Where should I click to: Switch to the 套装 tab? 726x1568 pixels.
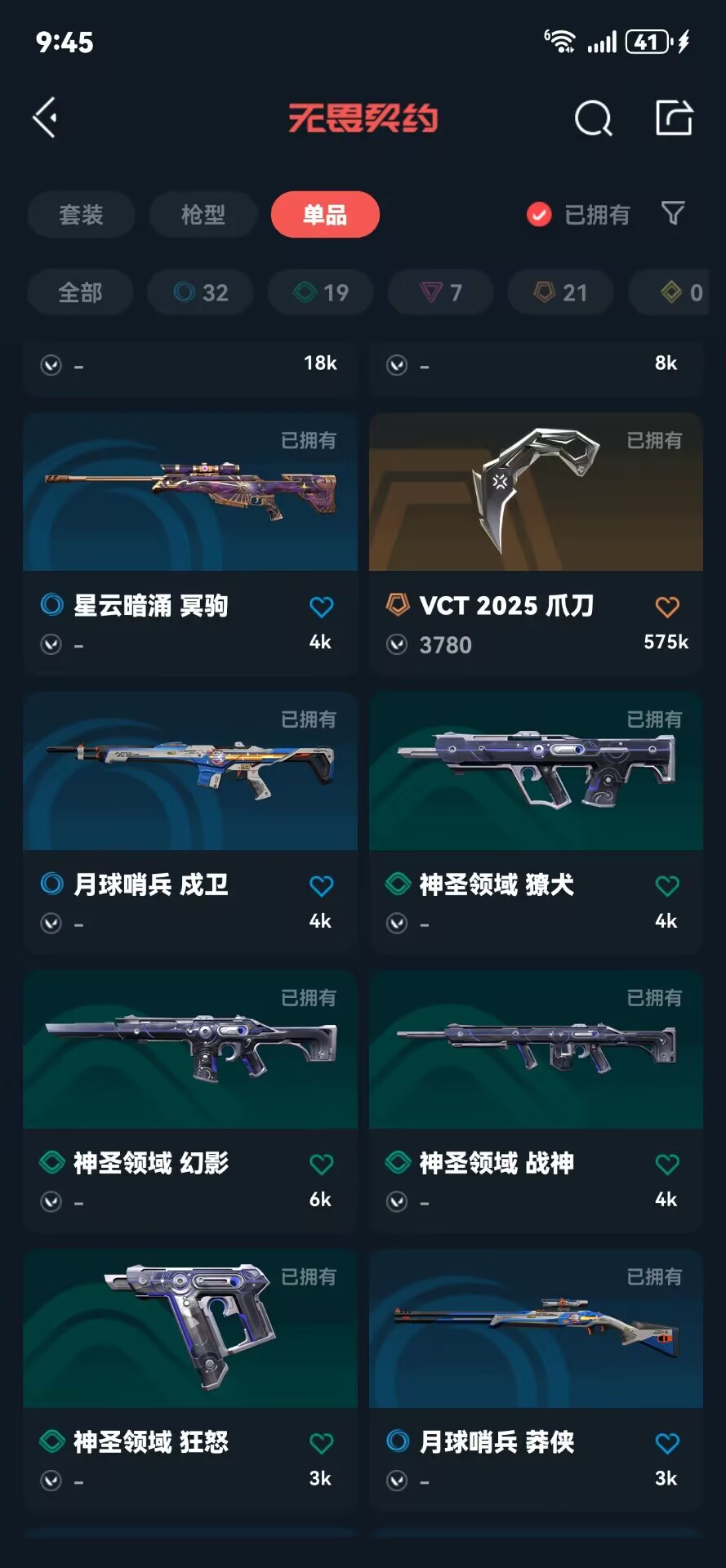[x=81, y=215]
